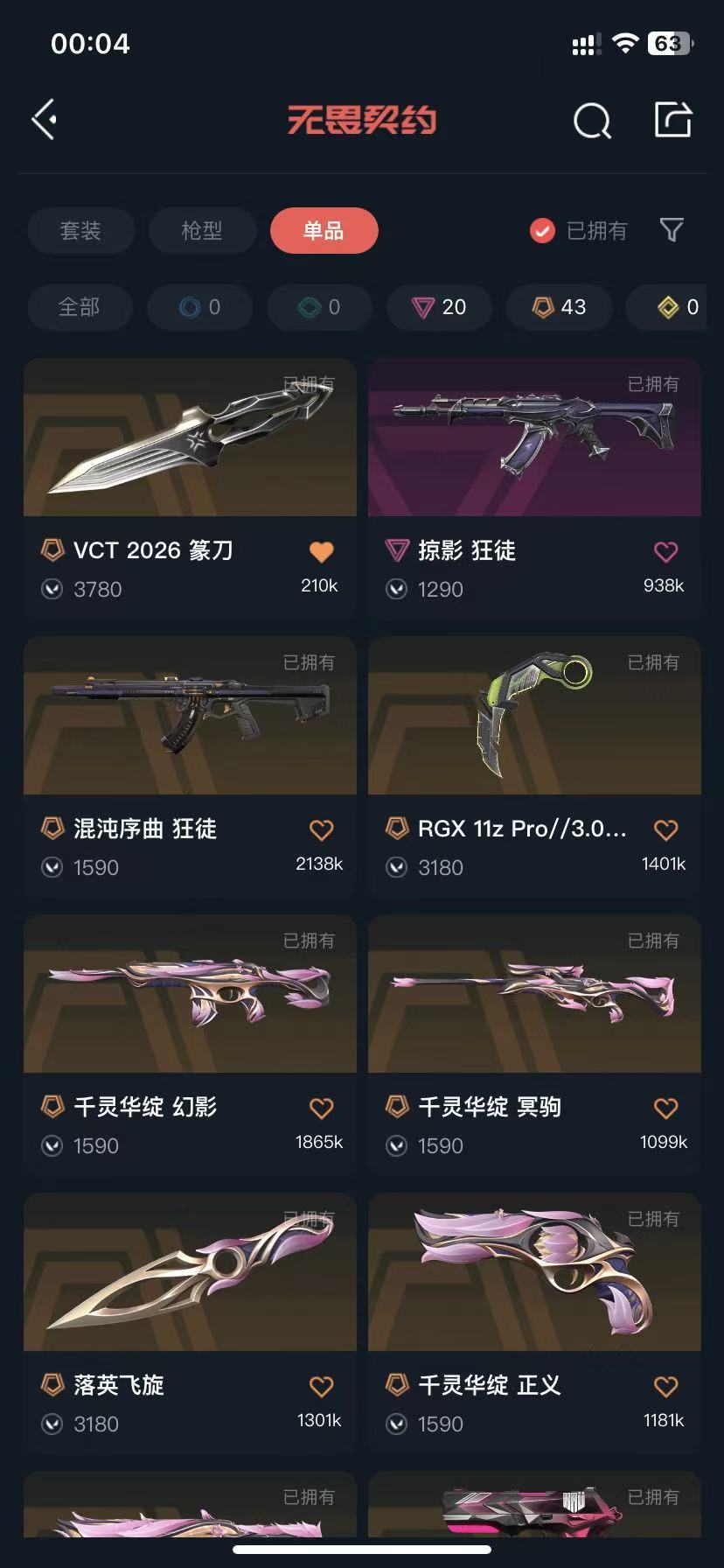Open the search icon in the header

pos(592,121)
